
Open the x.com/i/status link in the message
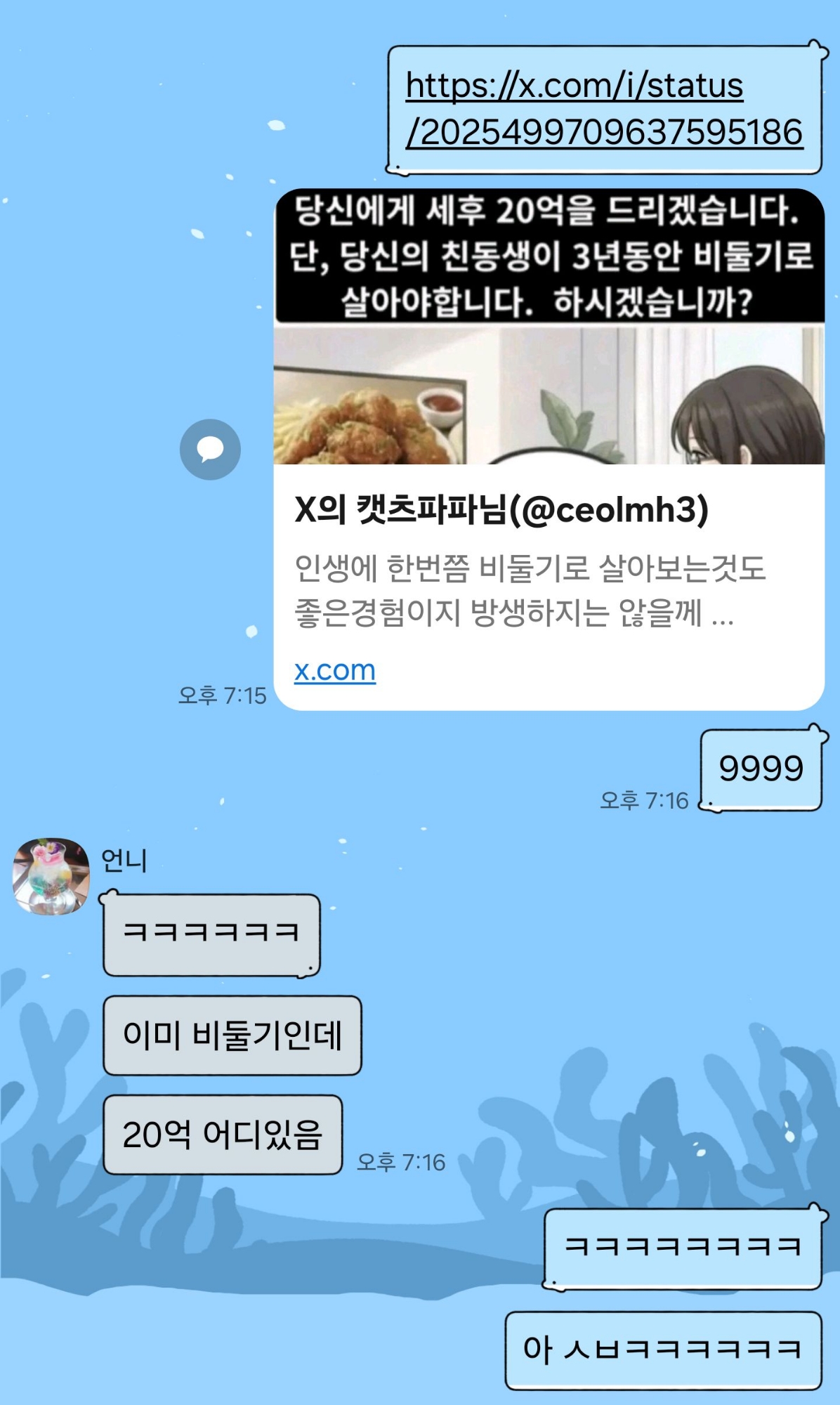[x=603, y=109]
